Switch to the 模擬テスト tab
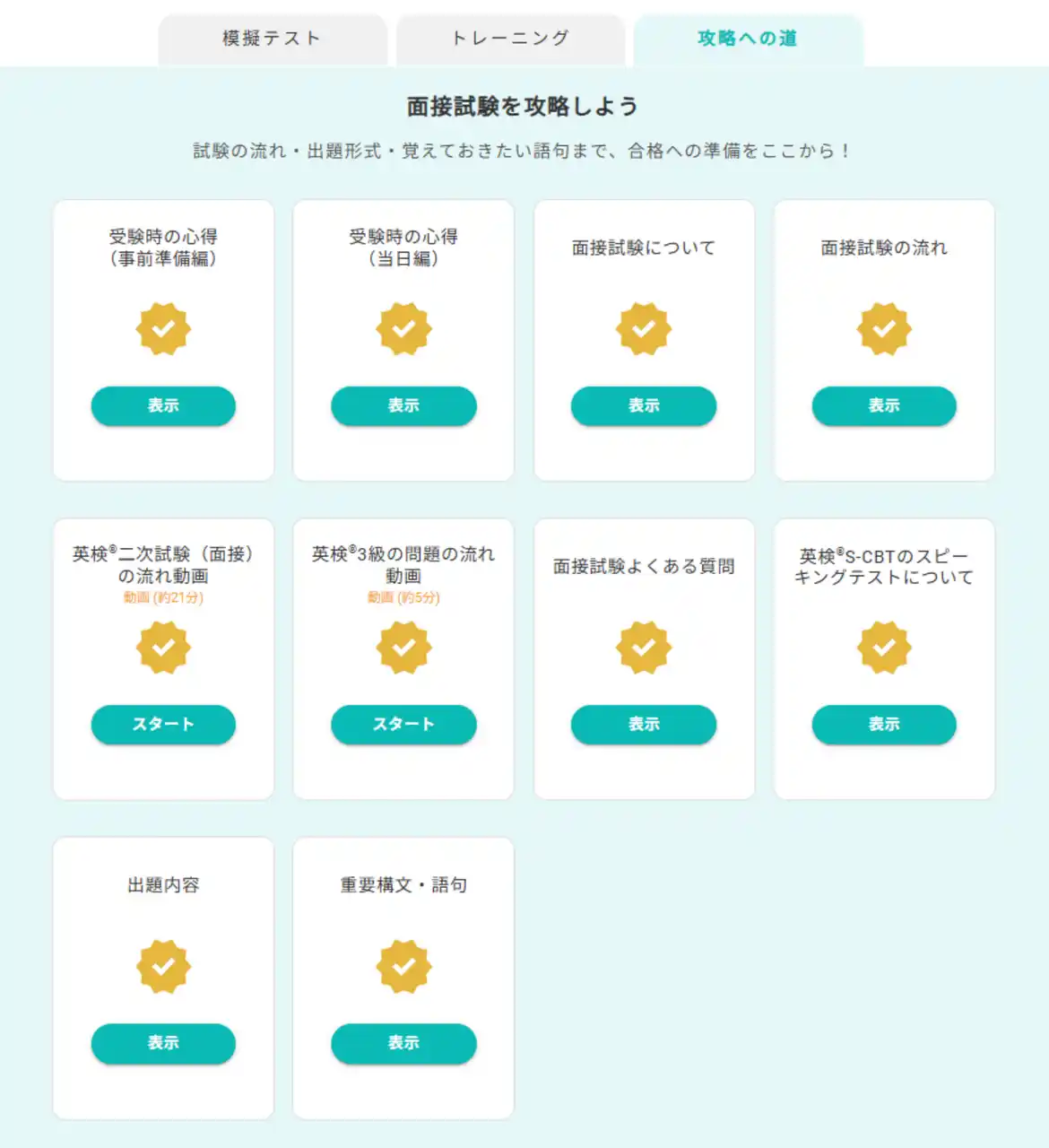Image resolution: width=1049 pixels, height=1148 pixels. (272, 39)
